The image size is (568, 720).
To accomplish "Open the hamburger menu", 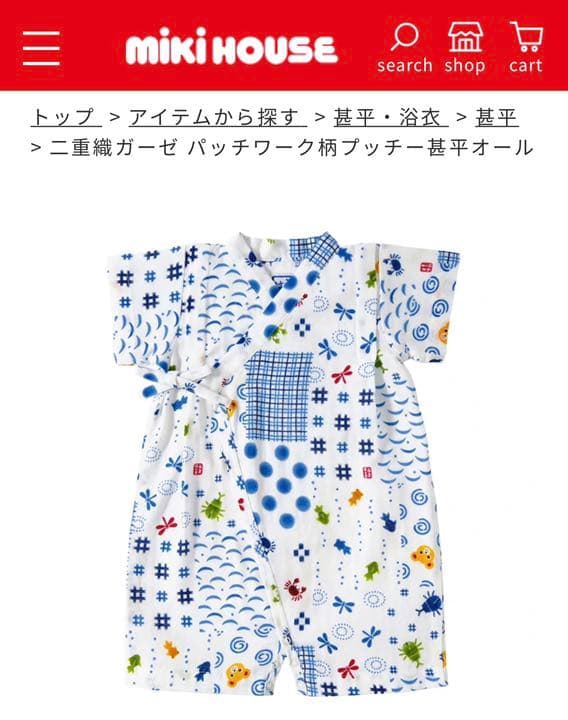I will (41, 48).
